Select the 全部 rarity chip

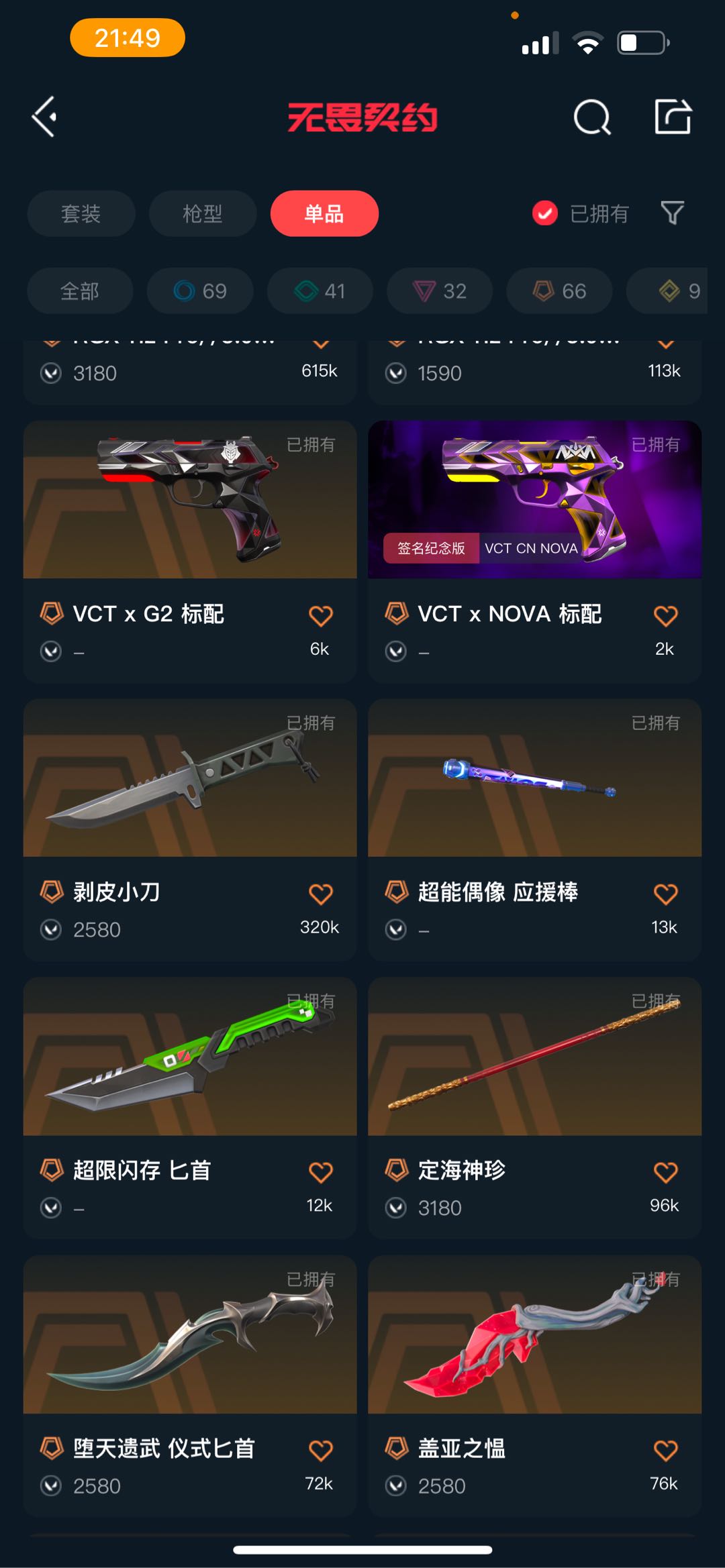(x=80, y=291)
